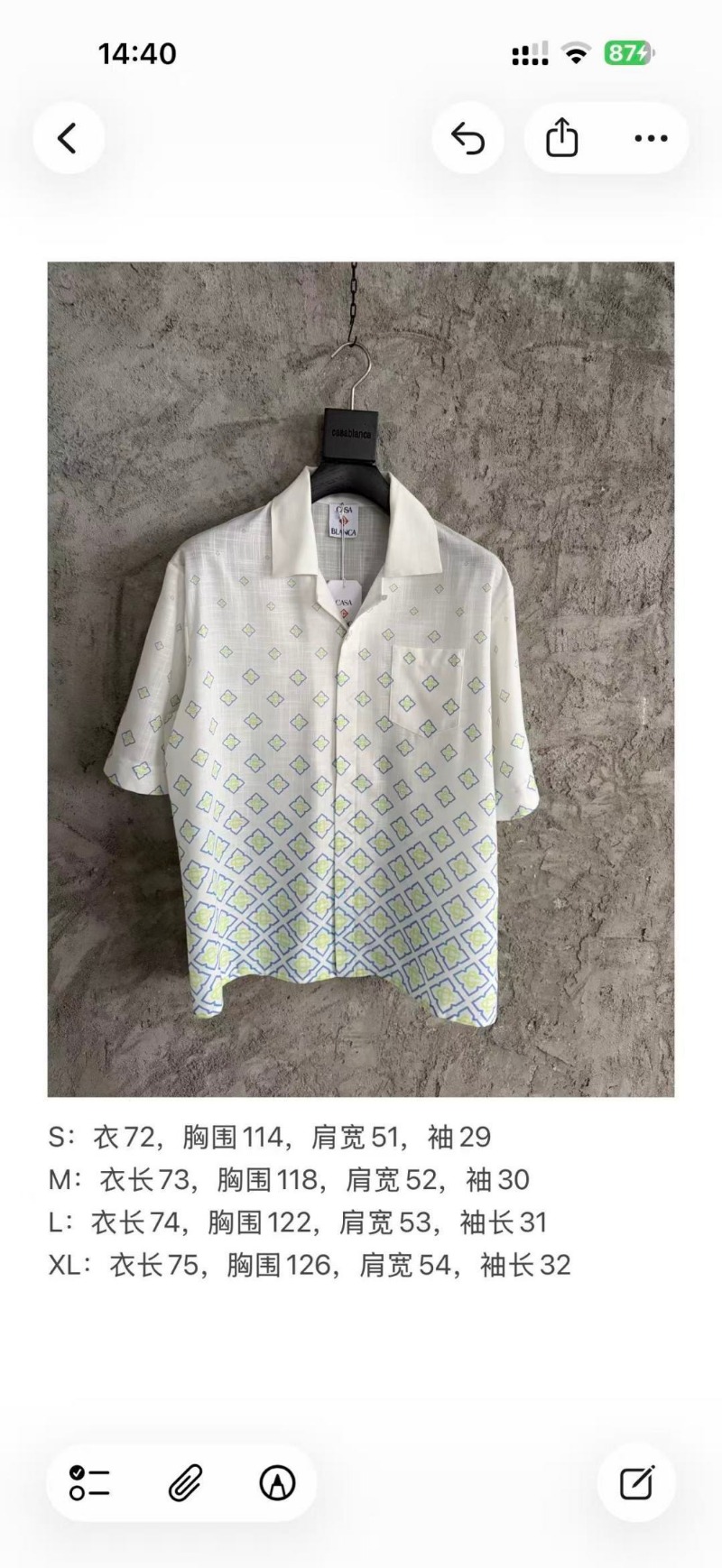Add a checklist to the note
This screenshot has height=1568, width=722.
tap(89, 1482)
